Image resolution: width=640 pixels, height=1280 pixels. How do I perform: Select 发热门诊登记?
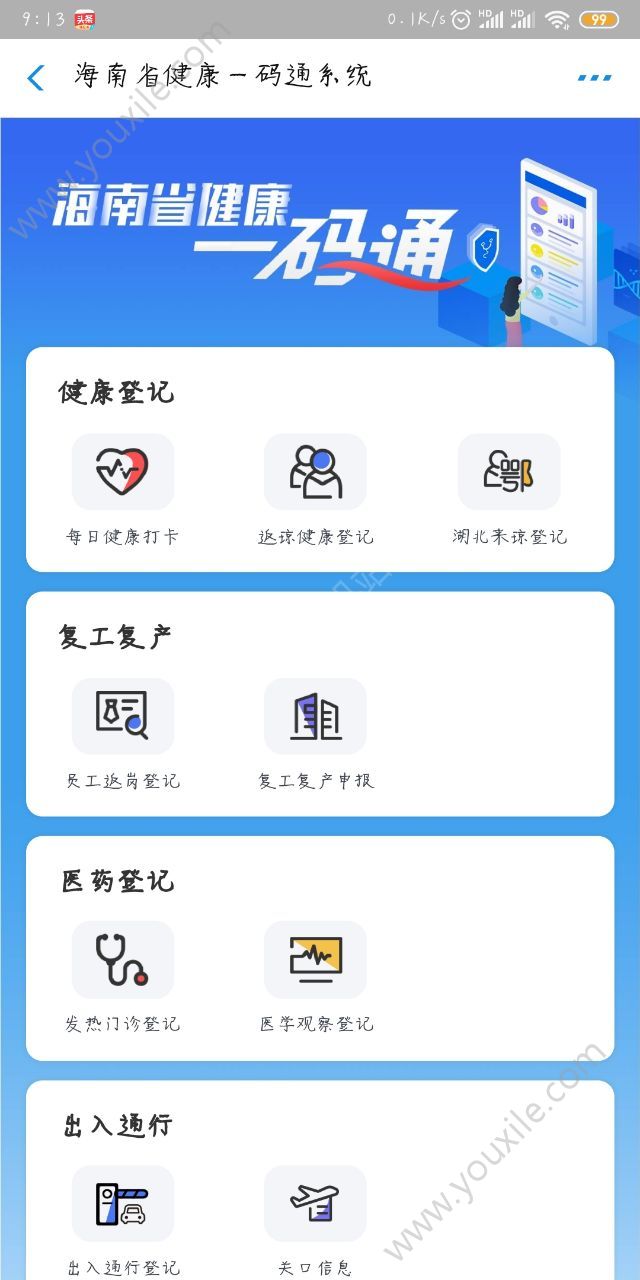pyautogui.click(x=123, y=977)
